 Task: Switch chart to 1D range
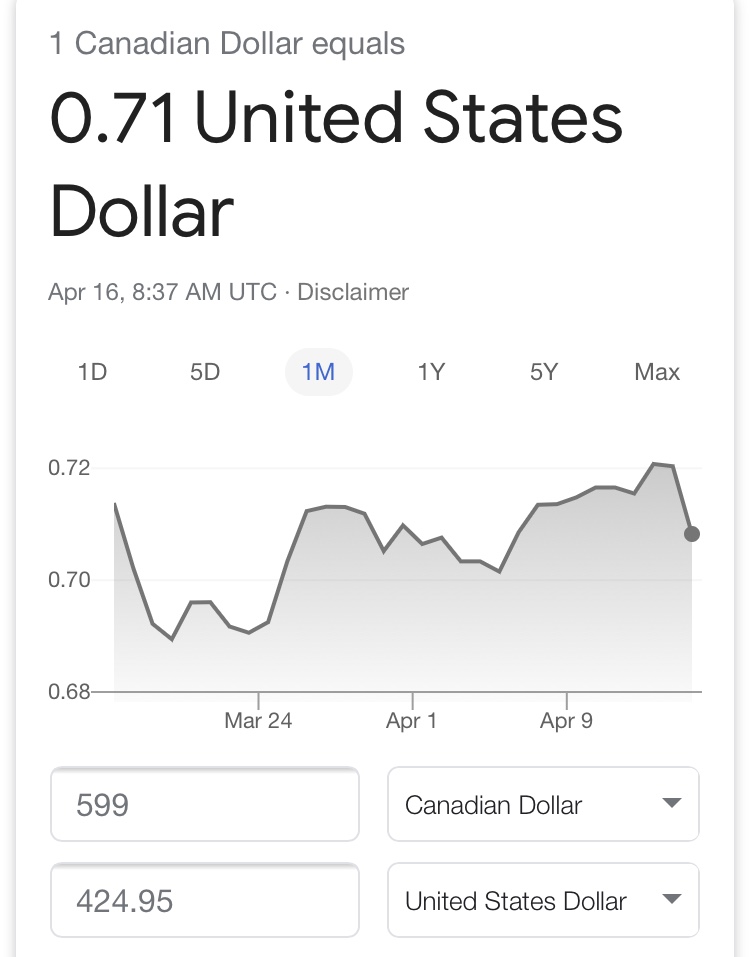pos(92,372)
